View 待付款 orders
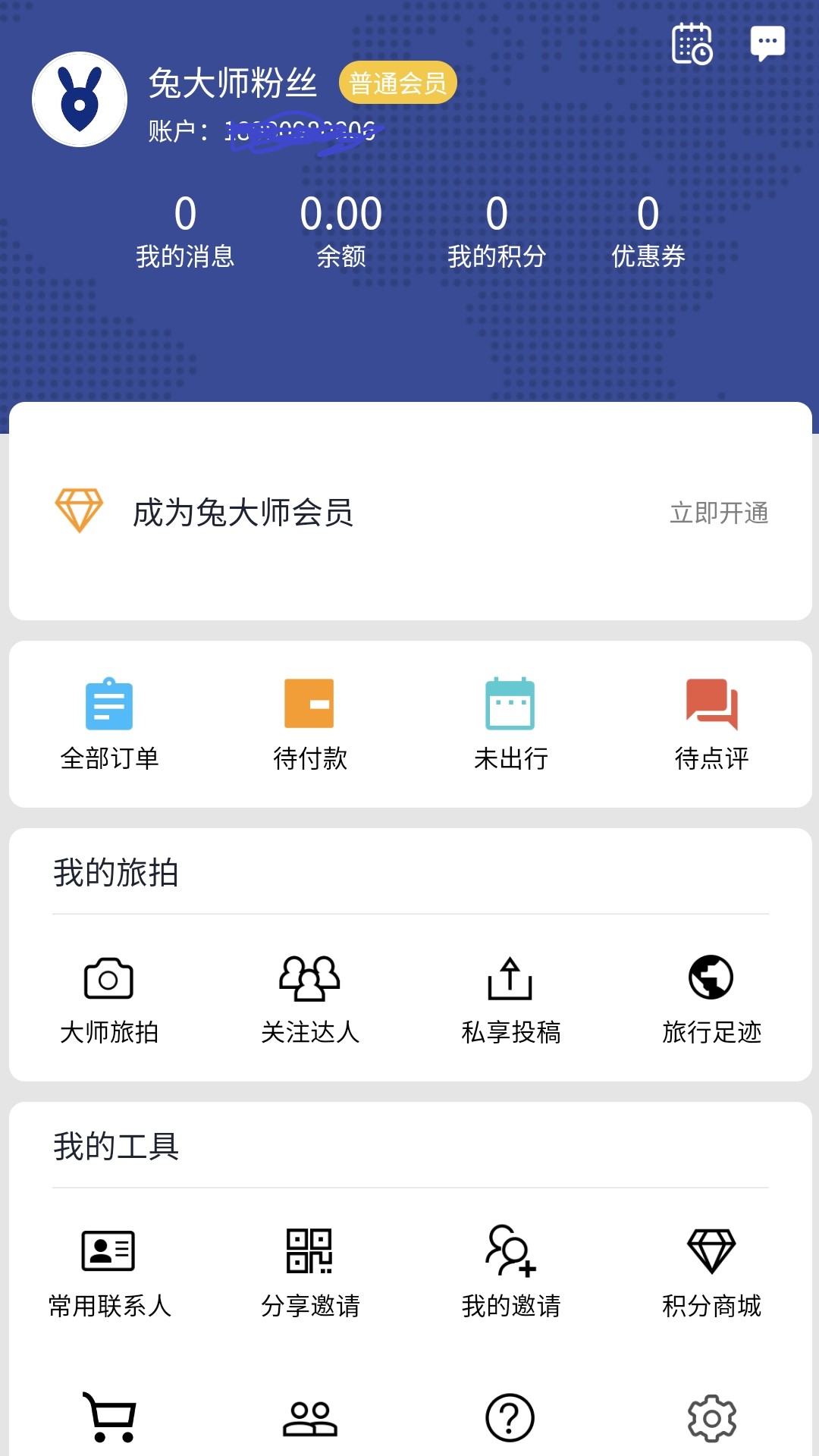Image resolution: width=819 pixels, height=1456 pixels. click(x=309, y=723)
